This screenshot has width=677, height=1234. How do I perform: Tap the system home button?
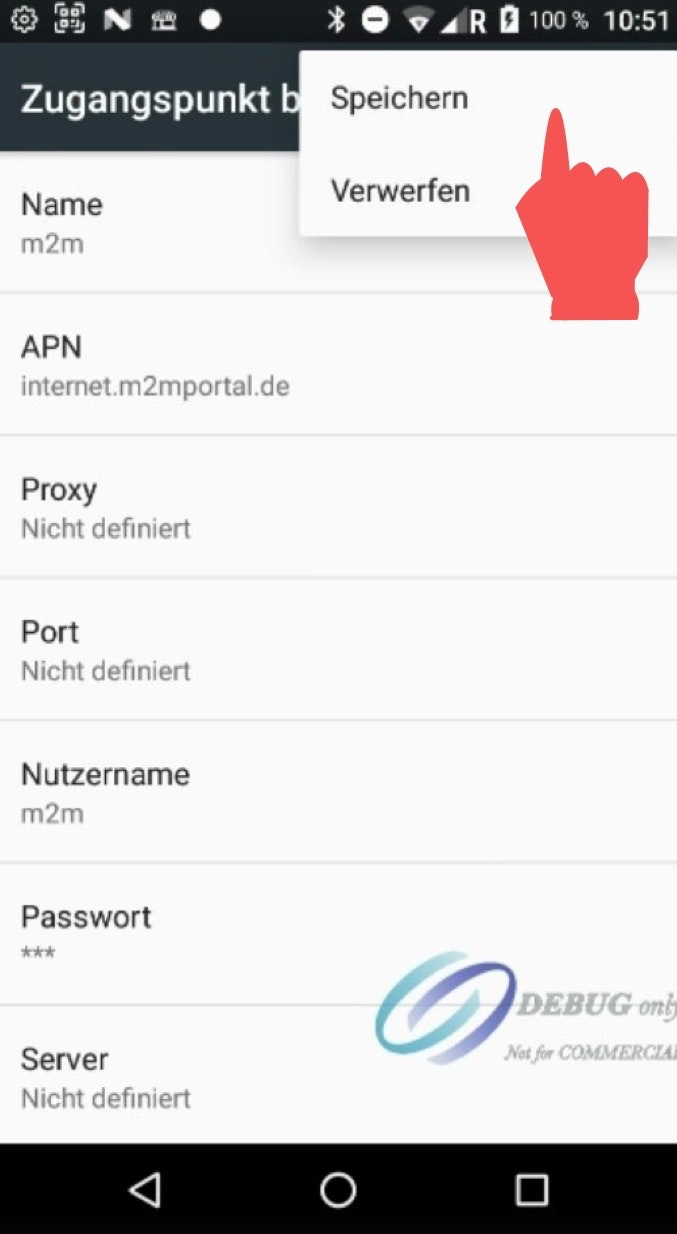(x=338, y=1189)
